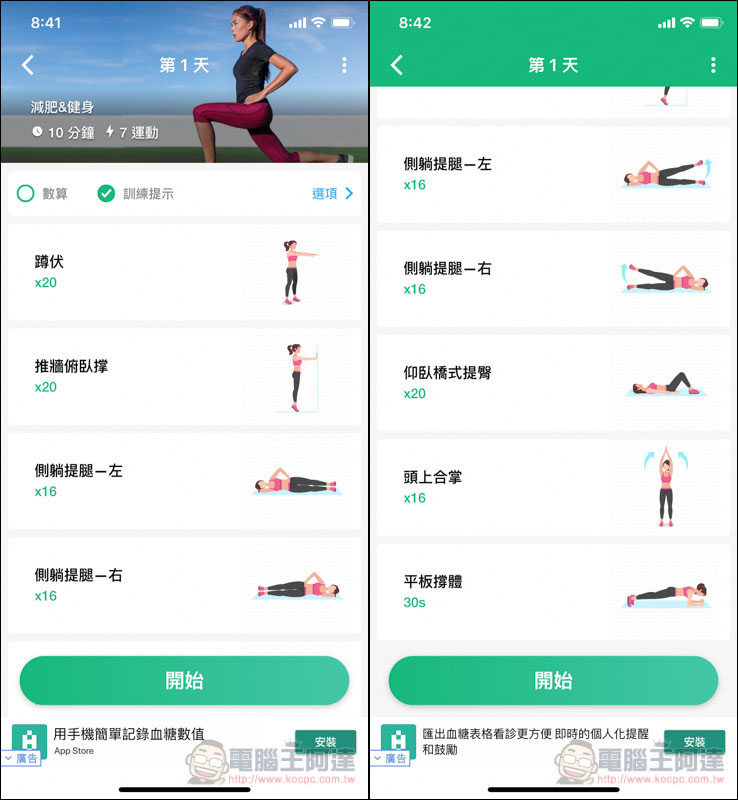Open the 平板撐體 30s plank exercise
This screenshot has width=738, height=800.
point(552,591)
